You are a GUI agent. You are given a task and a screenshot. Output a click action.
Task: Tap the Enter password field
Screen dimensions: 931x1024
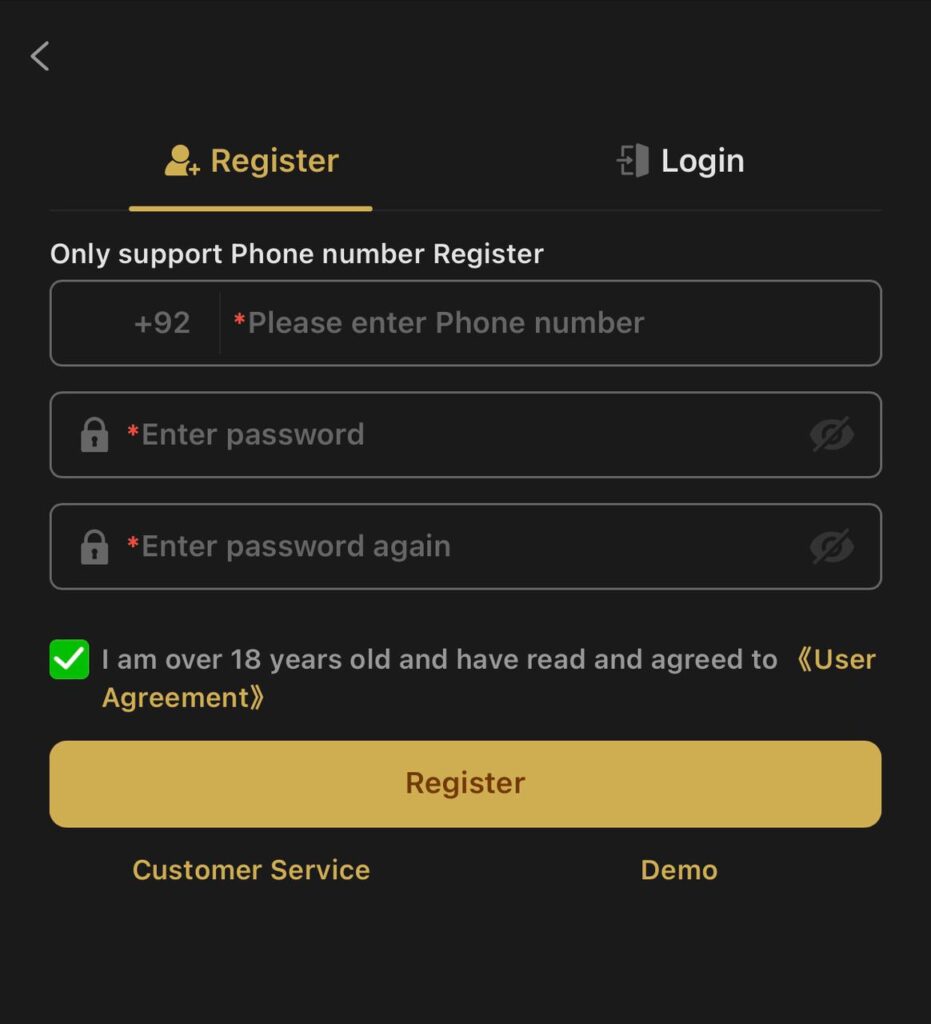[x=450, y=435]
